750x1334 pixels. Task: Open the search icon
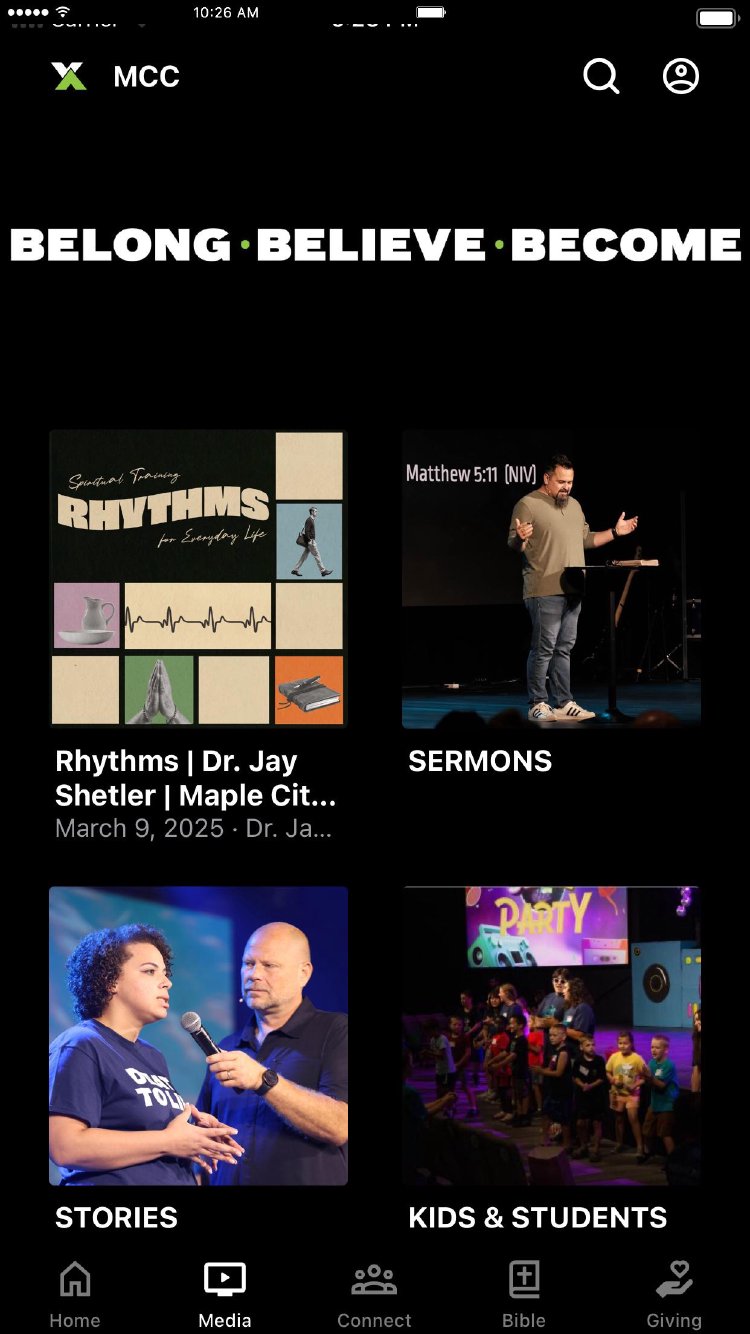[601, 76]
